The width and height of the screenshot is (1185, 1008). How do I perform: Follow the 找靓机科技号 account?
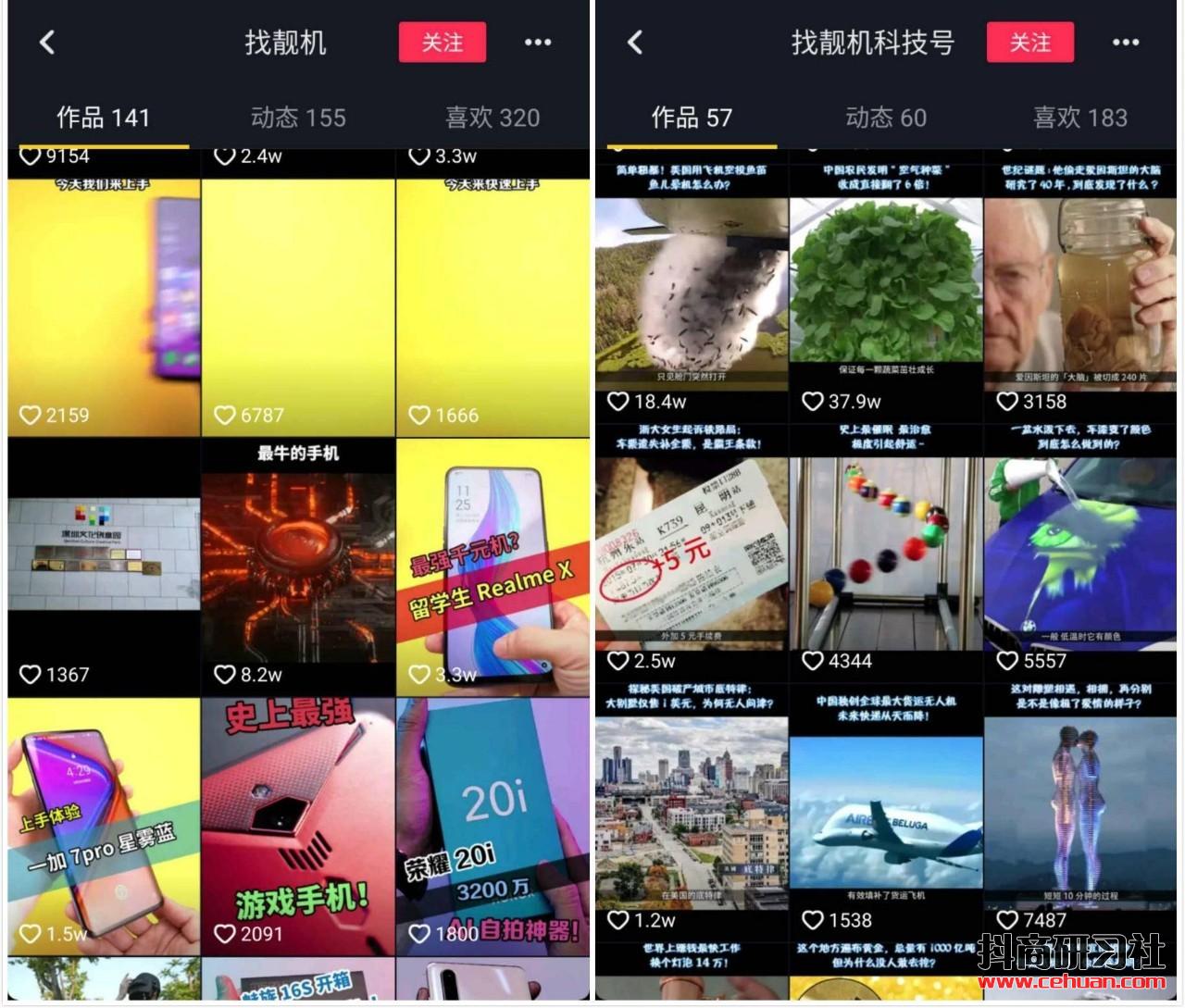pos(1029,43)
